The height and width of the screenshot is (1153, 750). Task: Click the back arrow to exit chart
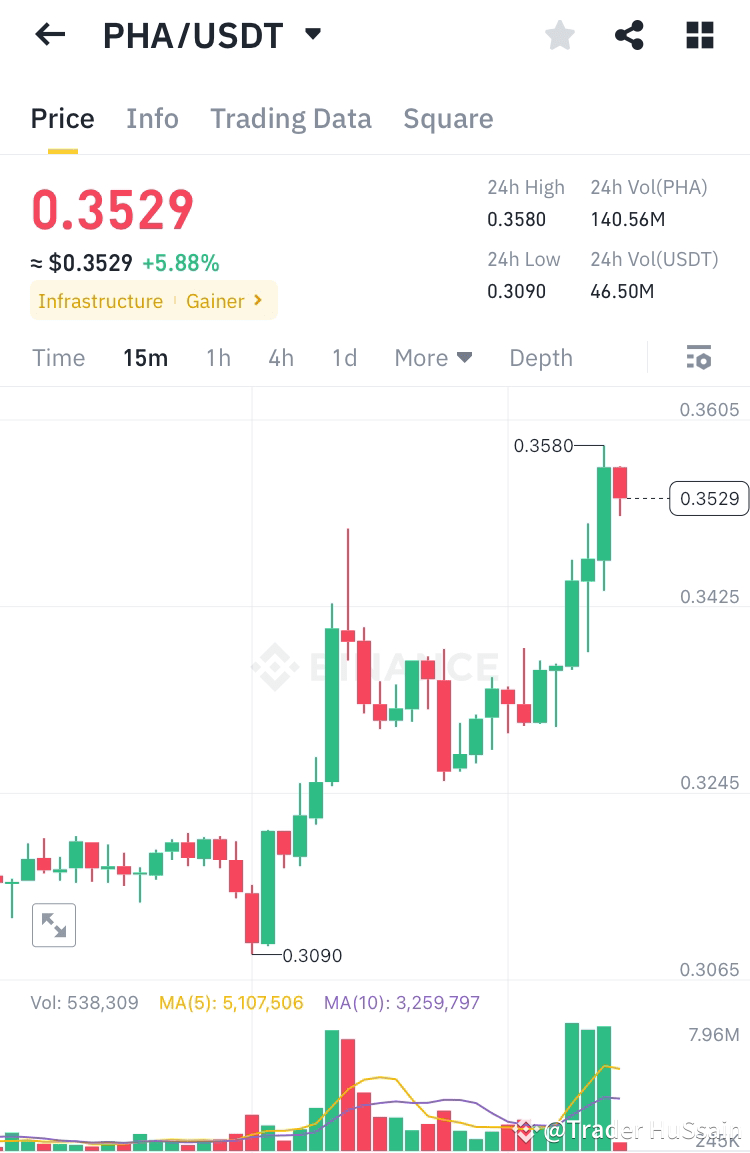[48, 34]
